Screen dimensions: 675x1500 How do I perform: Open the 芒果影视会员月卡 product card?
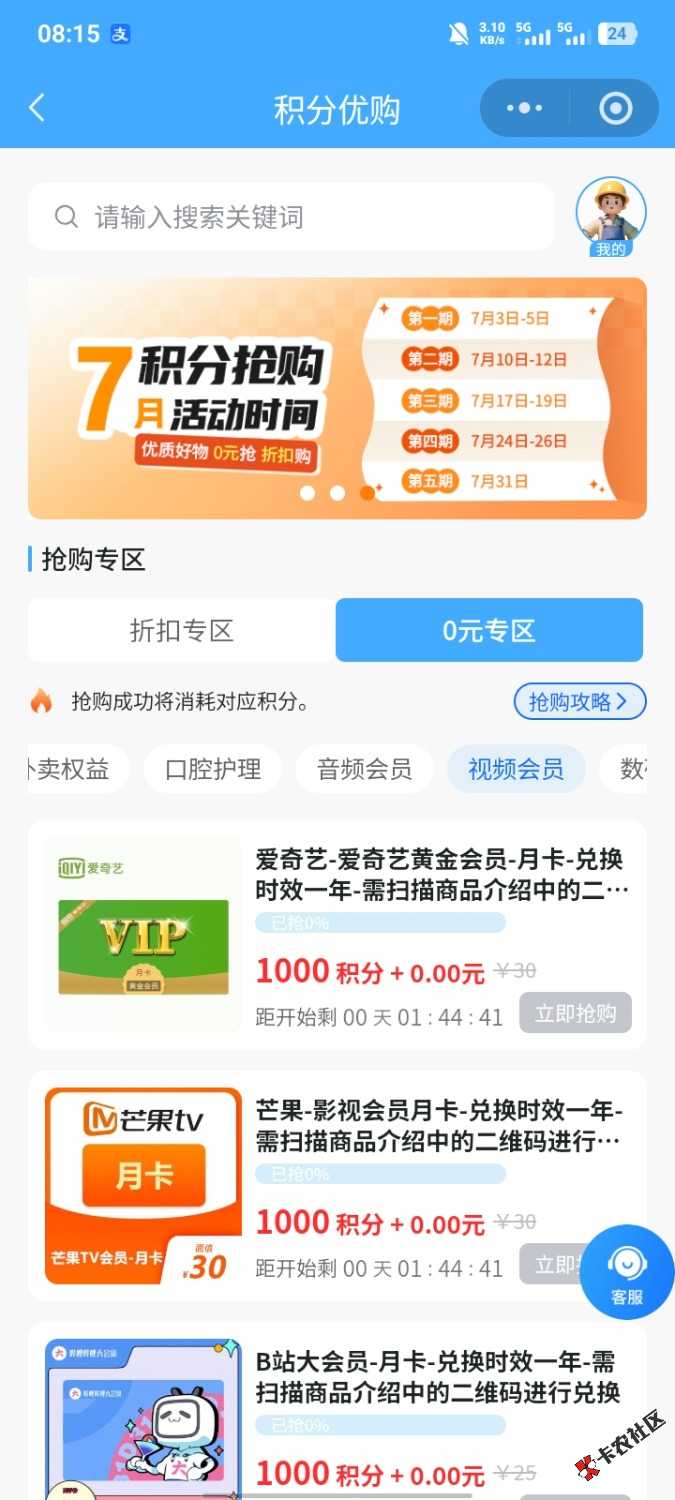337,1186
